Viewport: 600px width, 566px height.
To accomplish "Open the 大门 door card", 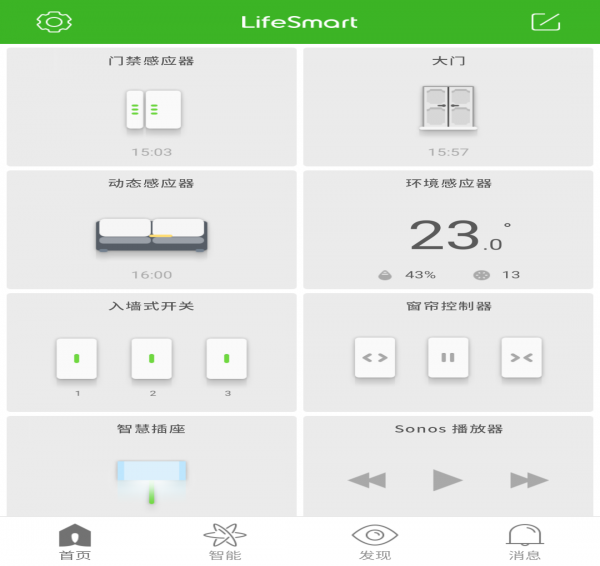I will click(448, 108).
